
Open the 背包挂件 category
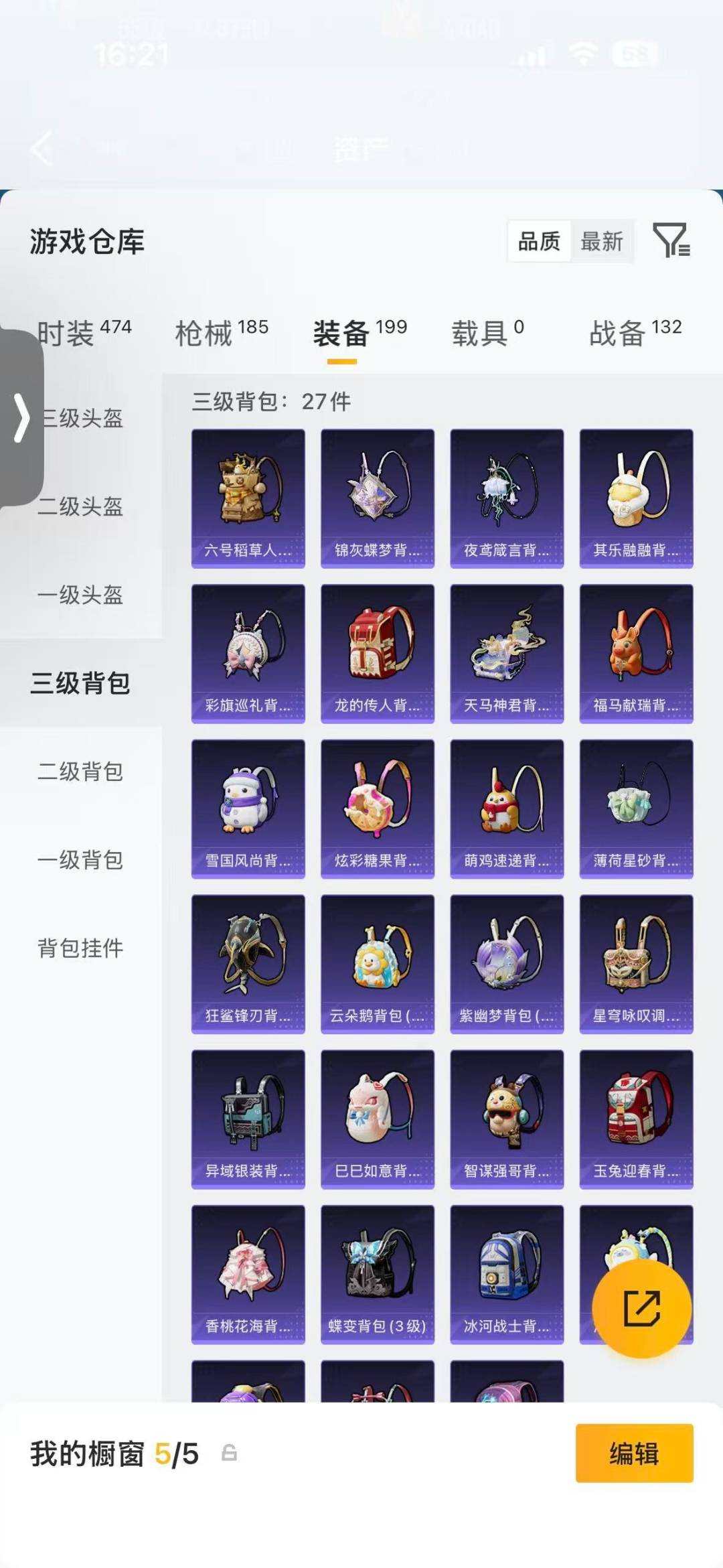[x=80, y=948]
